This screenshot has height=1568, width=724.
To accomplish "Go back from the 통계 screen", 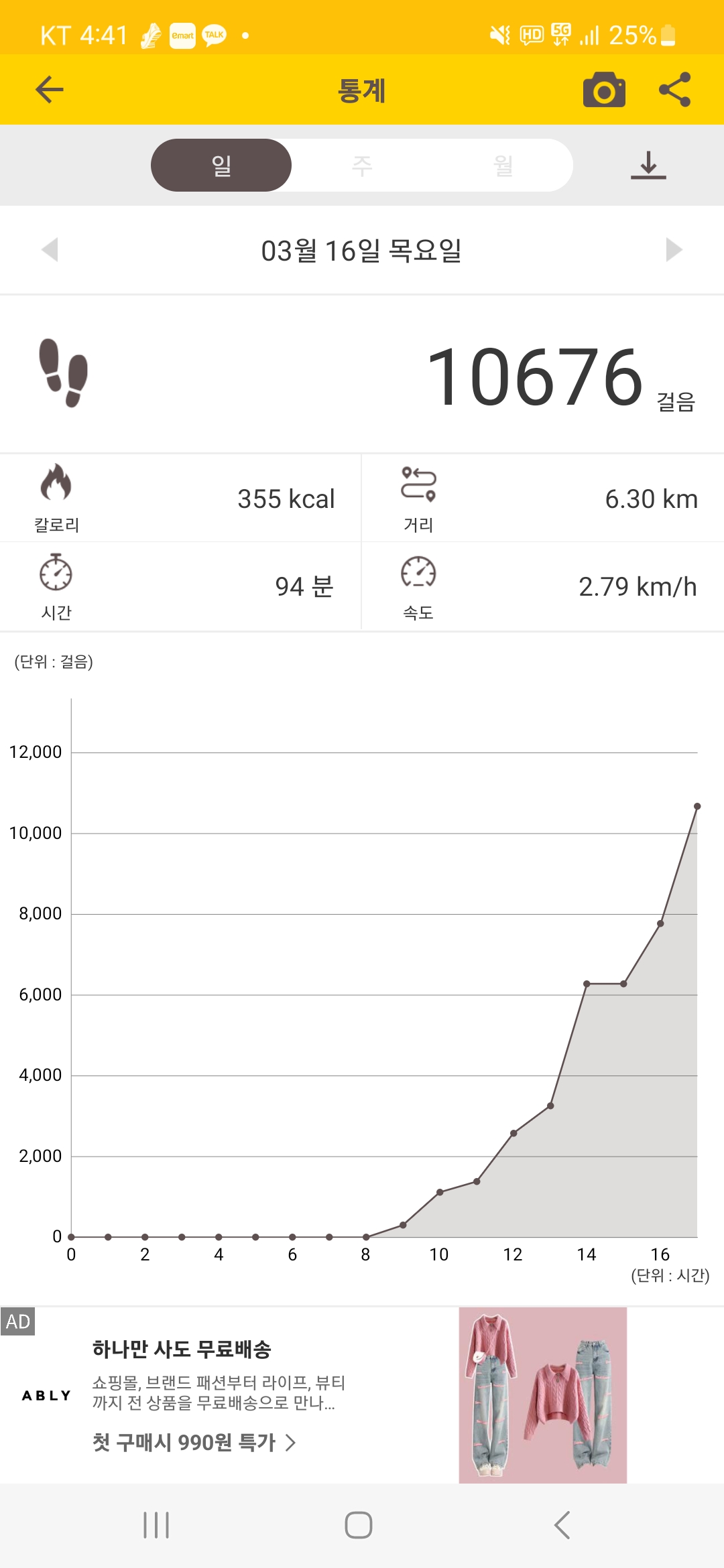I will [50, 89].
